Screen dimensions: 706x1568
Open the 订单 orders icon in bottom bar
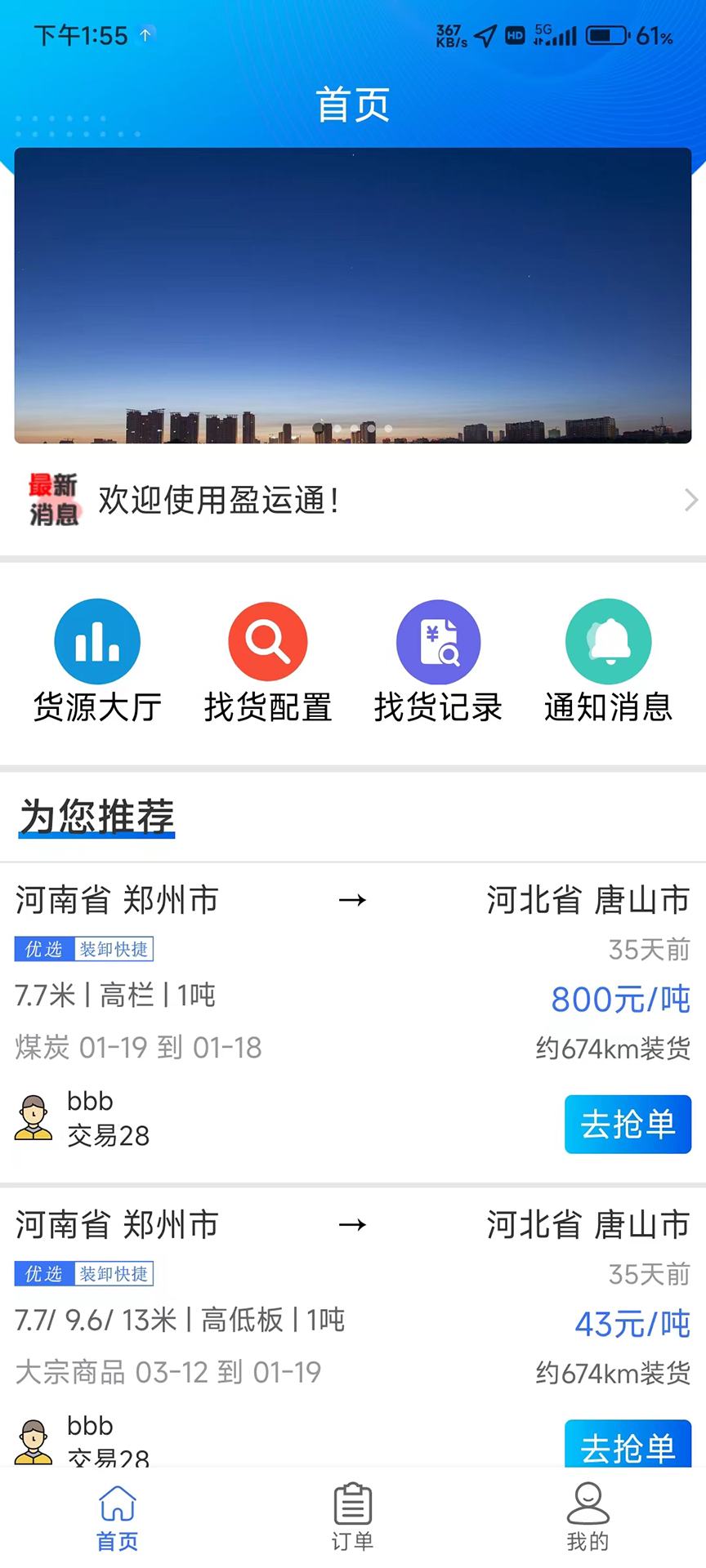(x=351, y=1507)
